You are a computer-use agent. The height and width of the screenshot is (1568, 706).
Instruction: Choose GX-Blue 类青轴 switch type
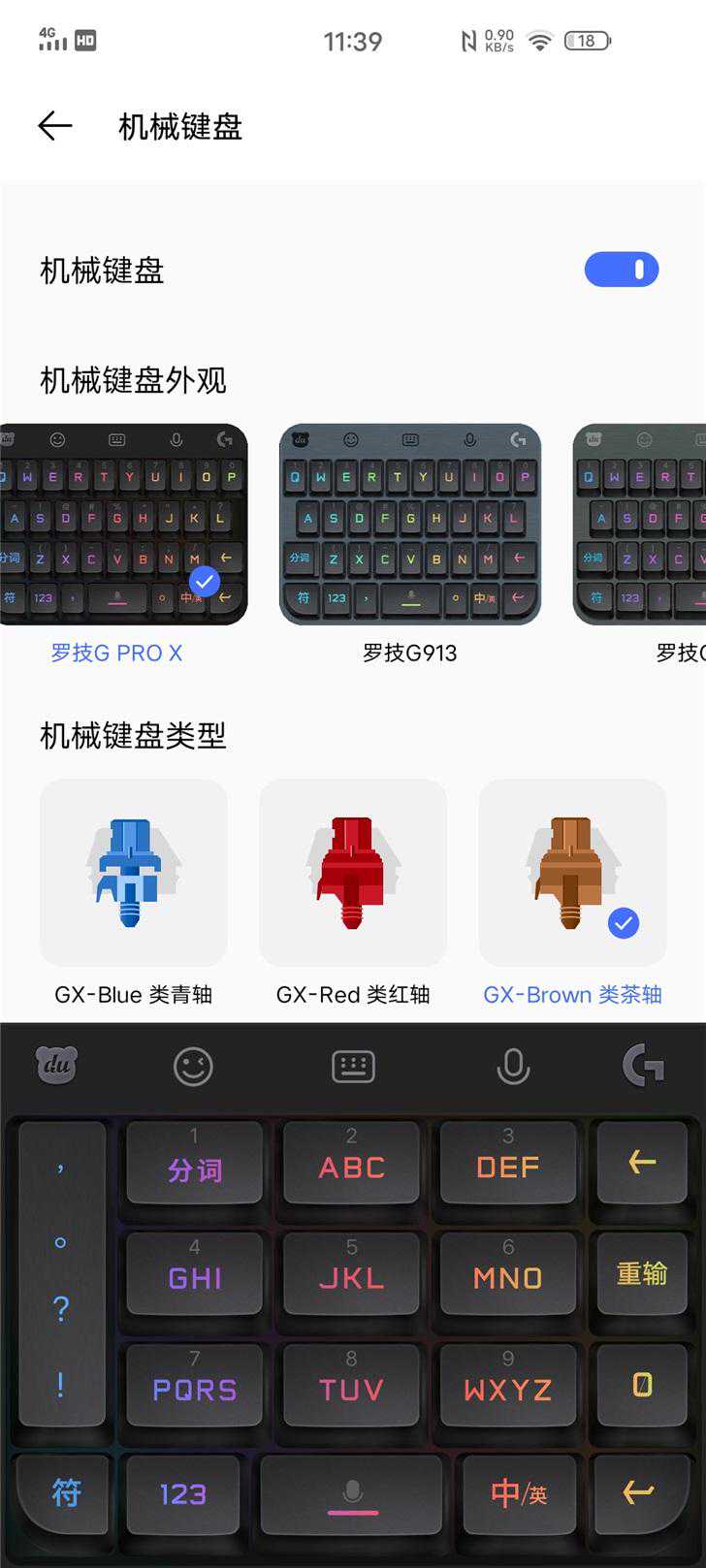tap(134, 873)
